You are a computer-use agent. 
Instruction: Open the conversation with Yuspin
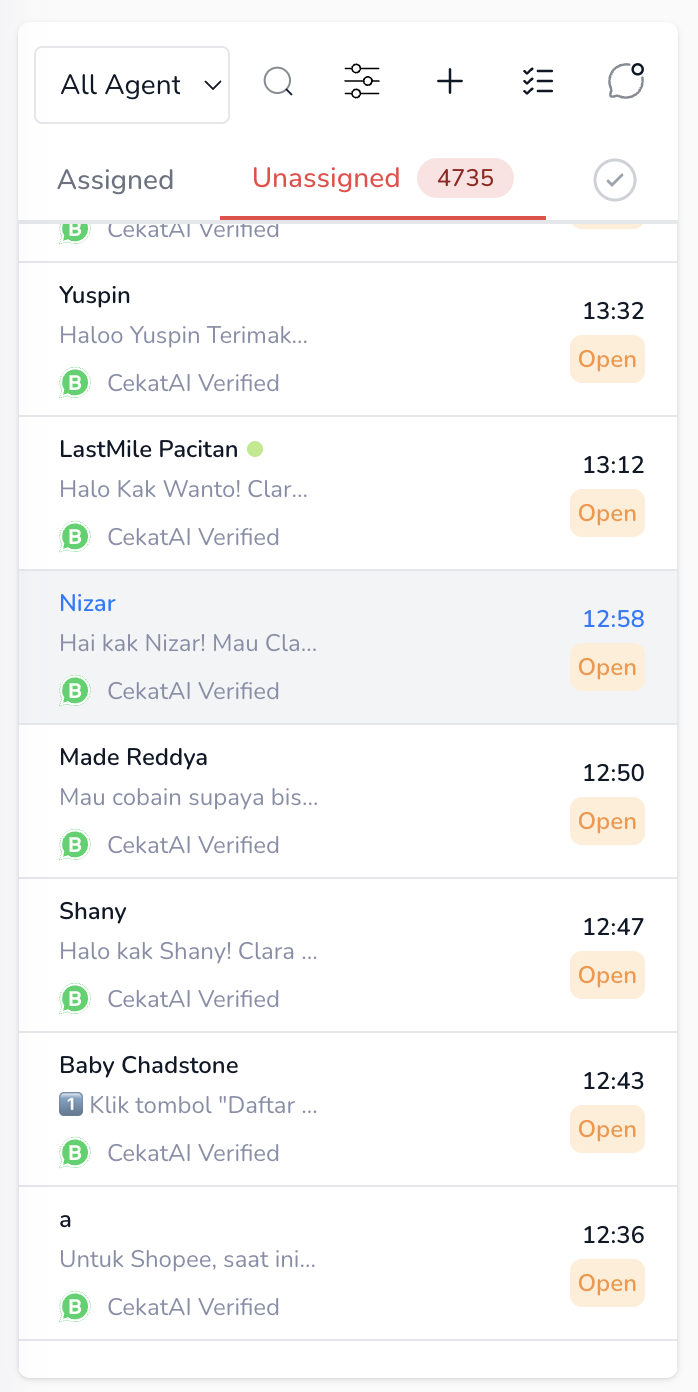300,339
